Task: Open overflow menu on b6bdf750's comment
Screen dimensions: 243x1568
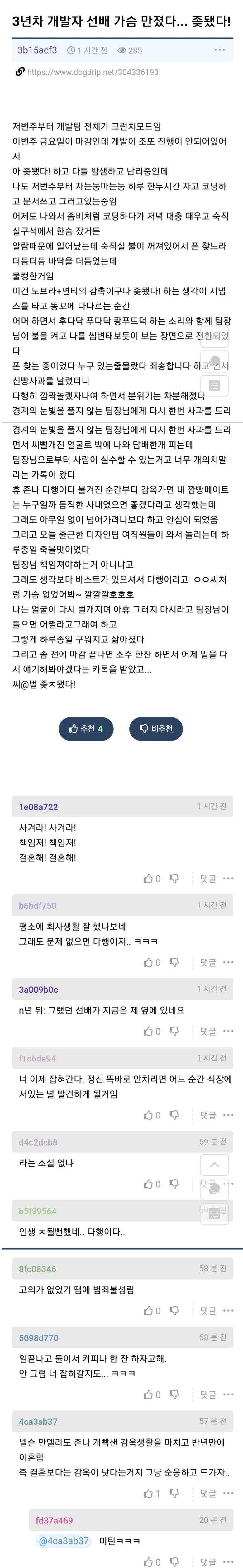Action: tap(228, 962)
